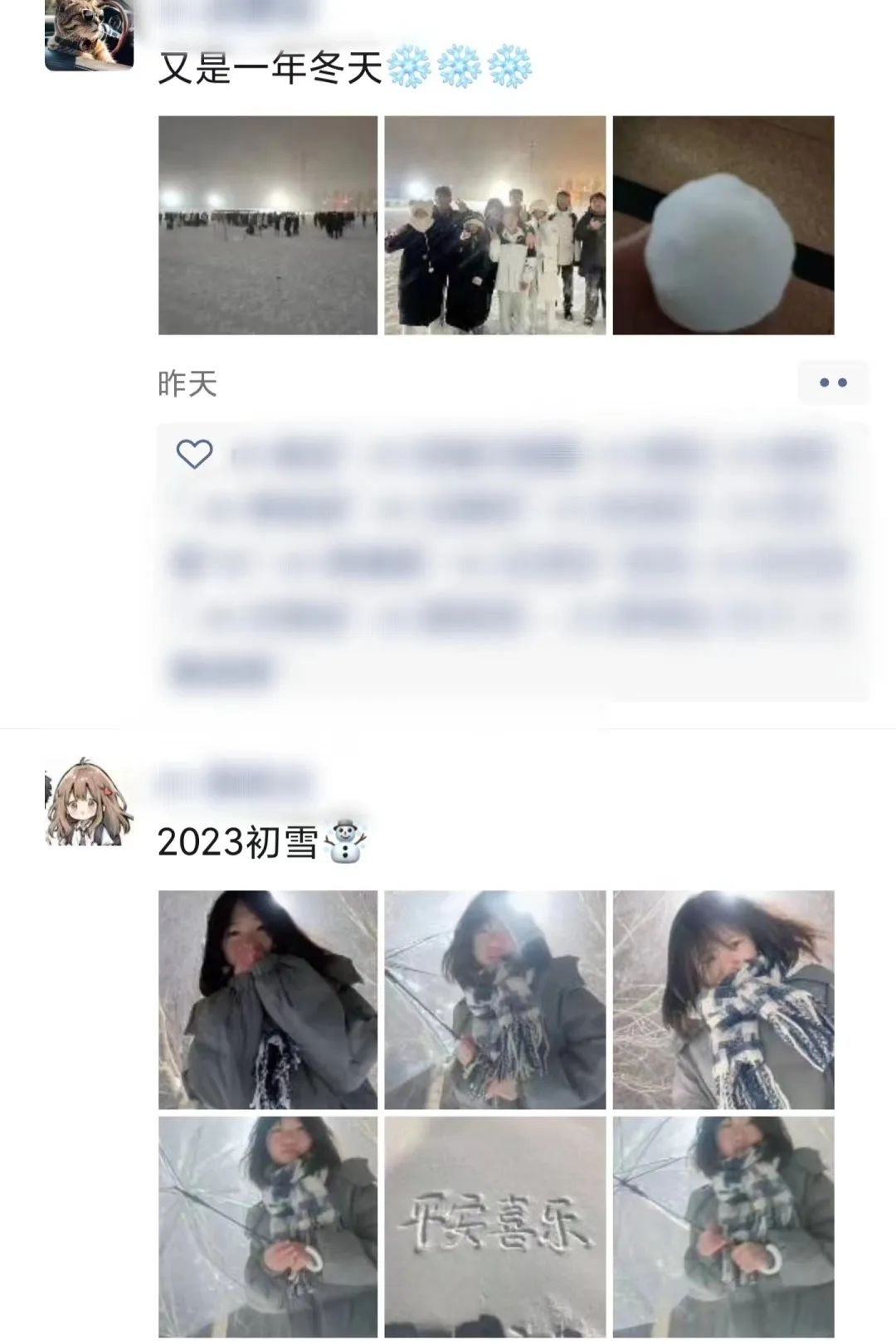This screenshot has height=1344, width=896.
Task: View the sixth photo of the 2023初雪 post
Action: point(723,1225)
